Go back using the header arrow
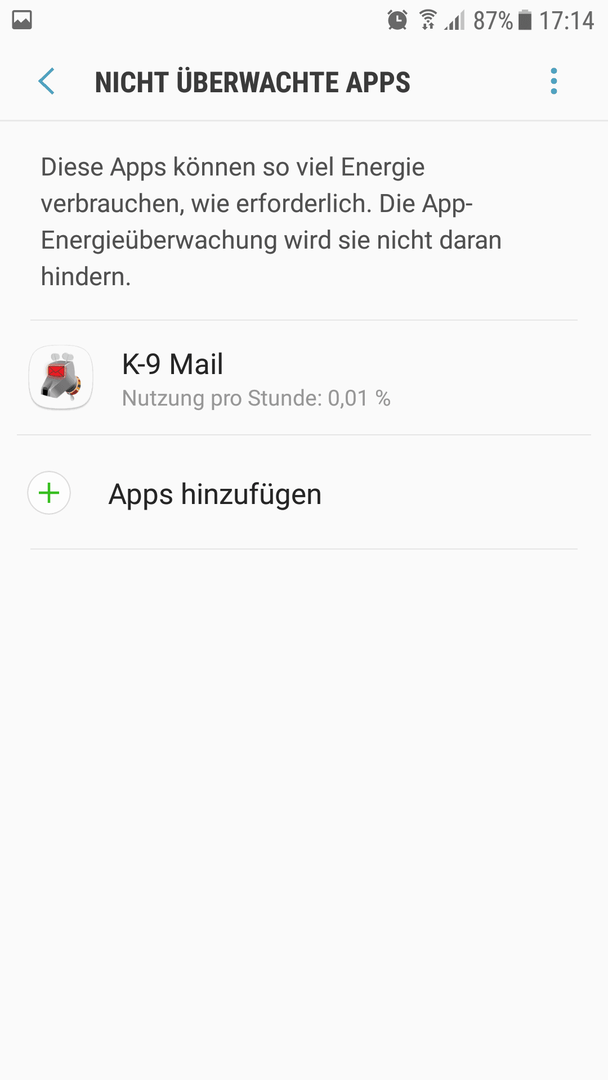The width and height of the screenshot is (608, 1080). tap(46, 81)
